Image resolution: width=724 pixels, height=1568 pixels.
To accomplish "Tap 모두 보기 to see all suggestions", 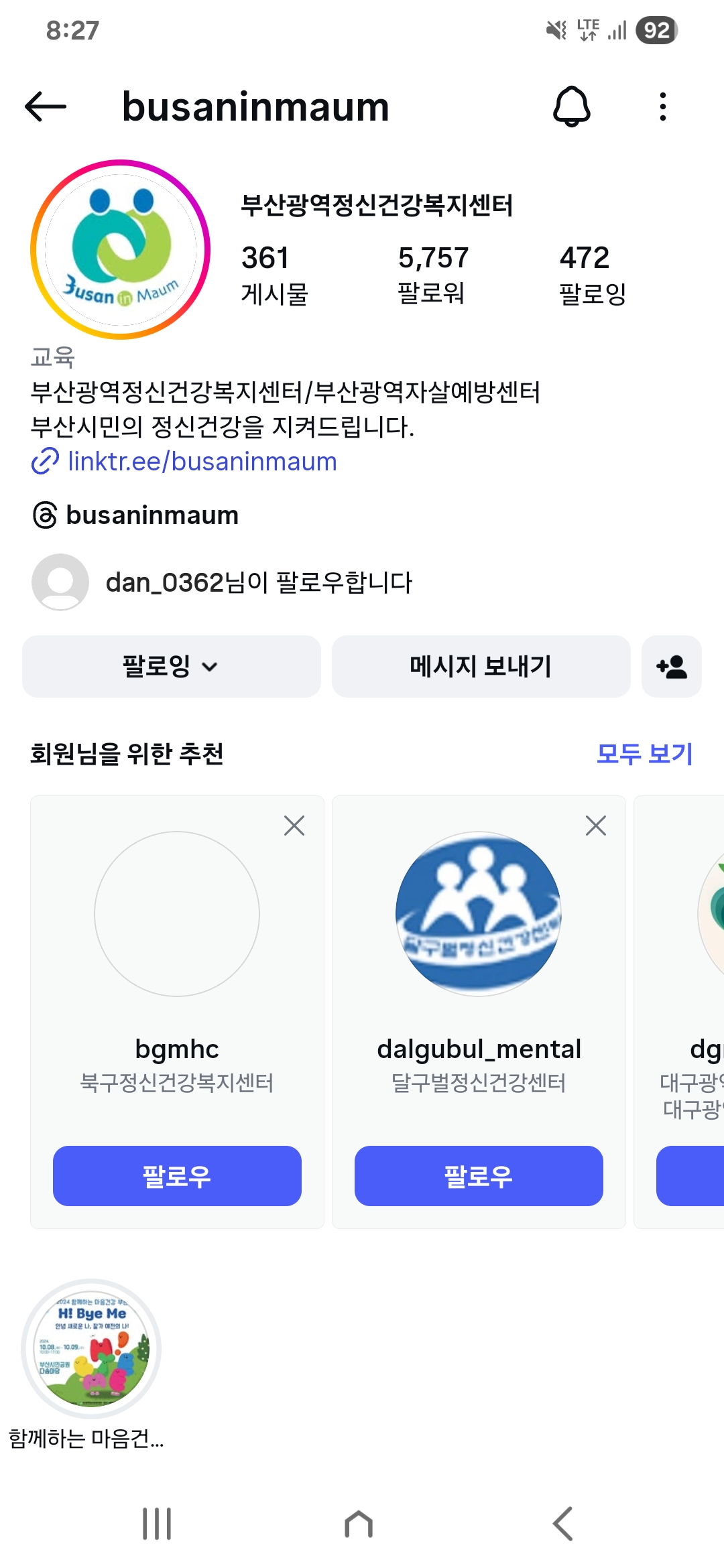I will point(644,753).
